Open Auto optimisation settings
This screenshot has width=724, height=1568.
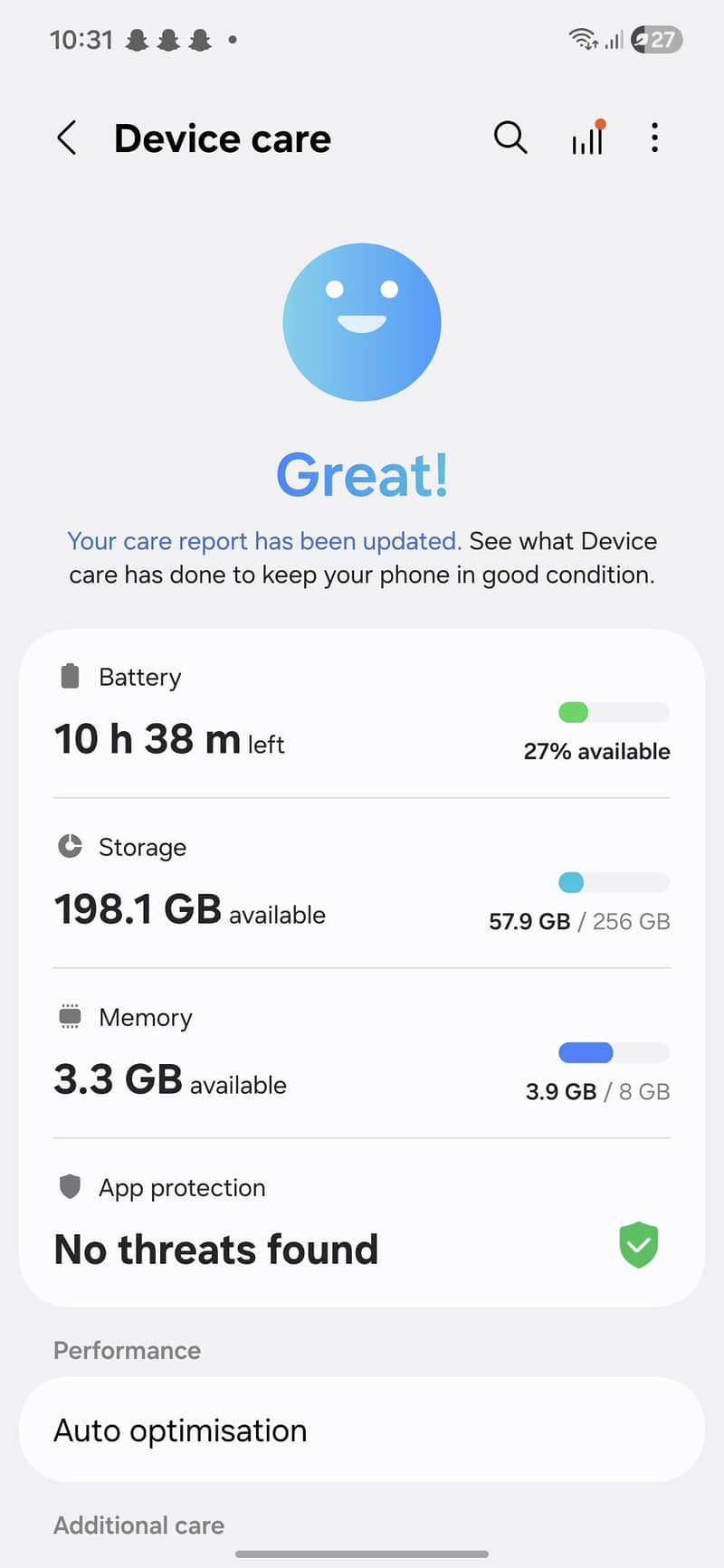362,1430
